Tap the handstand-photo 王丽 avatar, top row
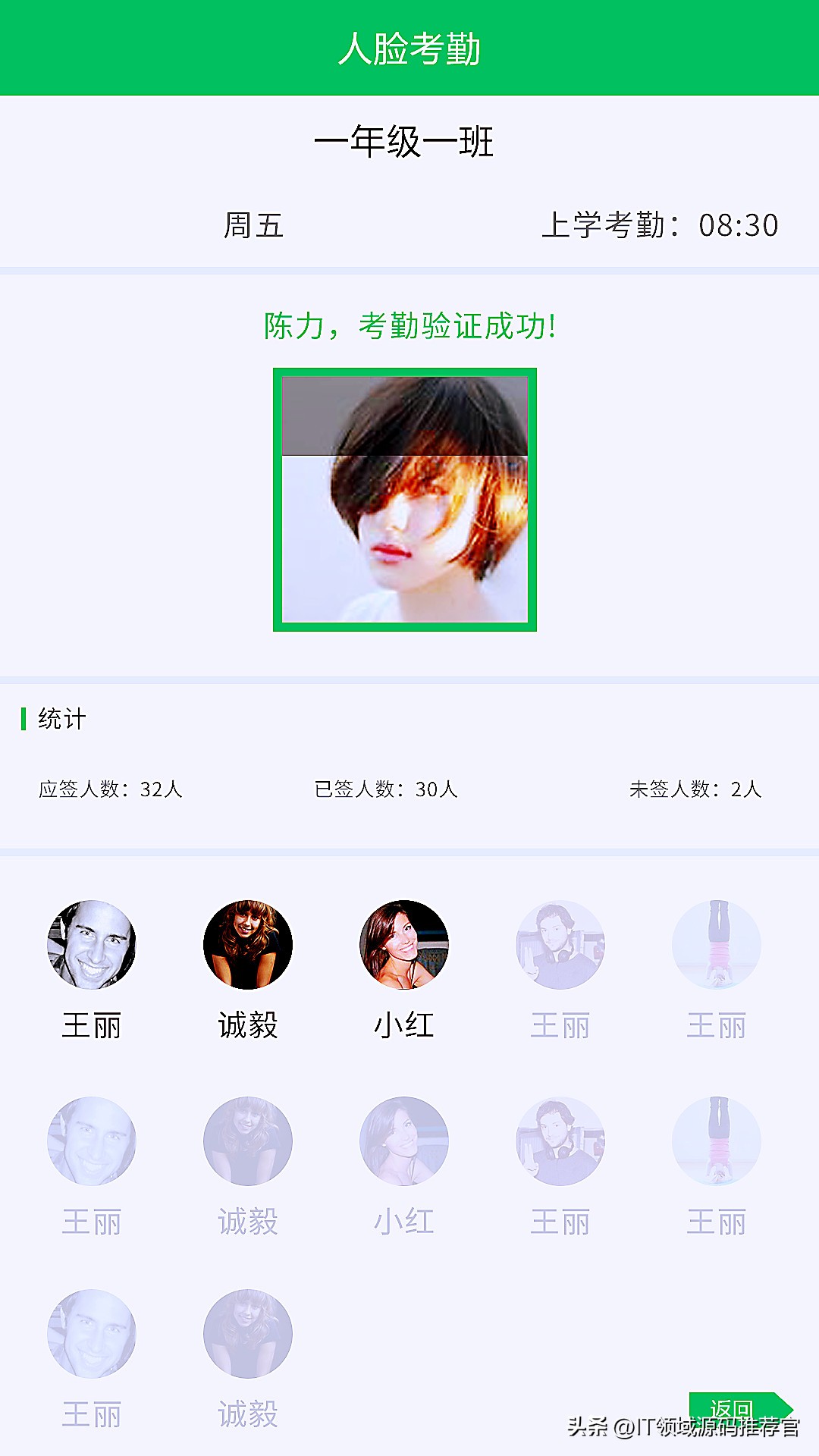819x1456 pixels. pos(717,944)
